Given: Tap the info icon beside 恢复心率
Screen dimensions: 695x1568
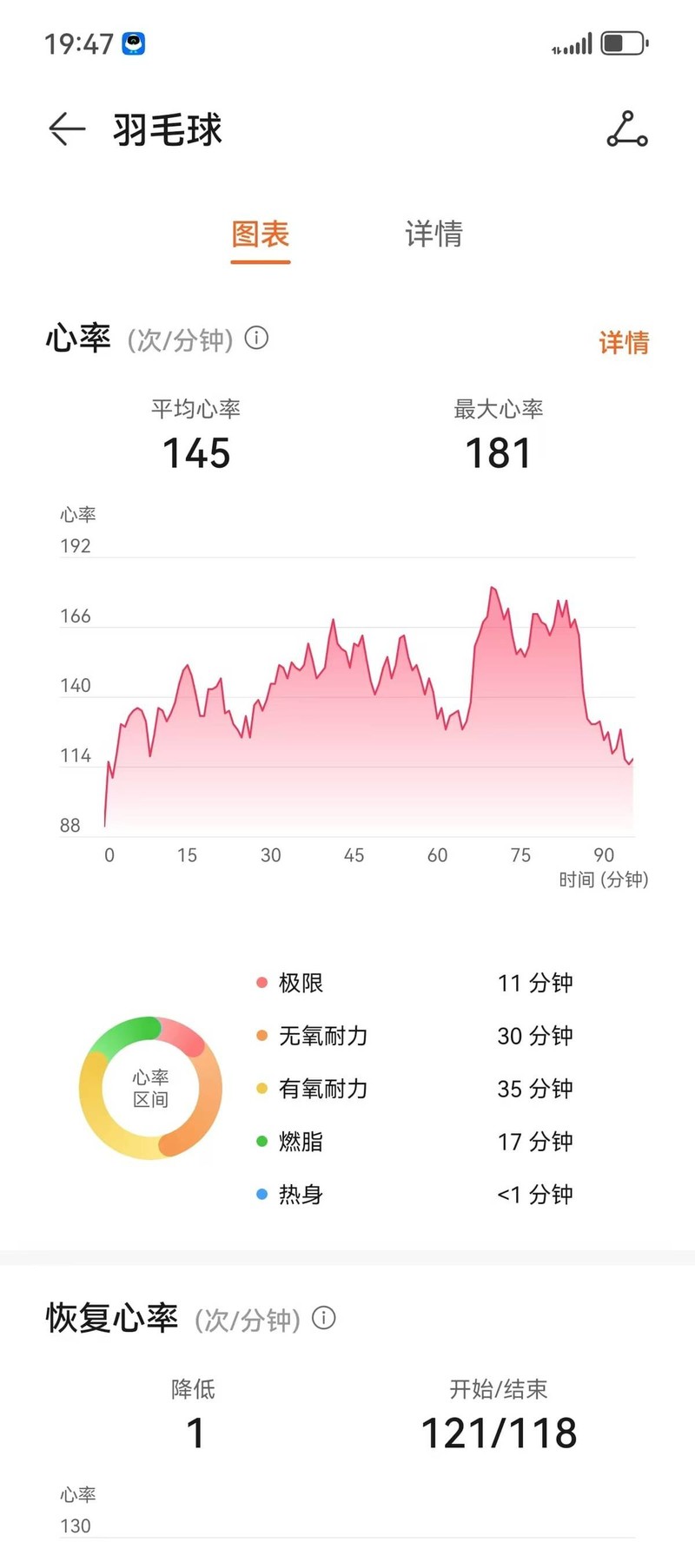Looking at the screenshot, I should point(323,1318).
